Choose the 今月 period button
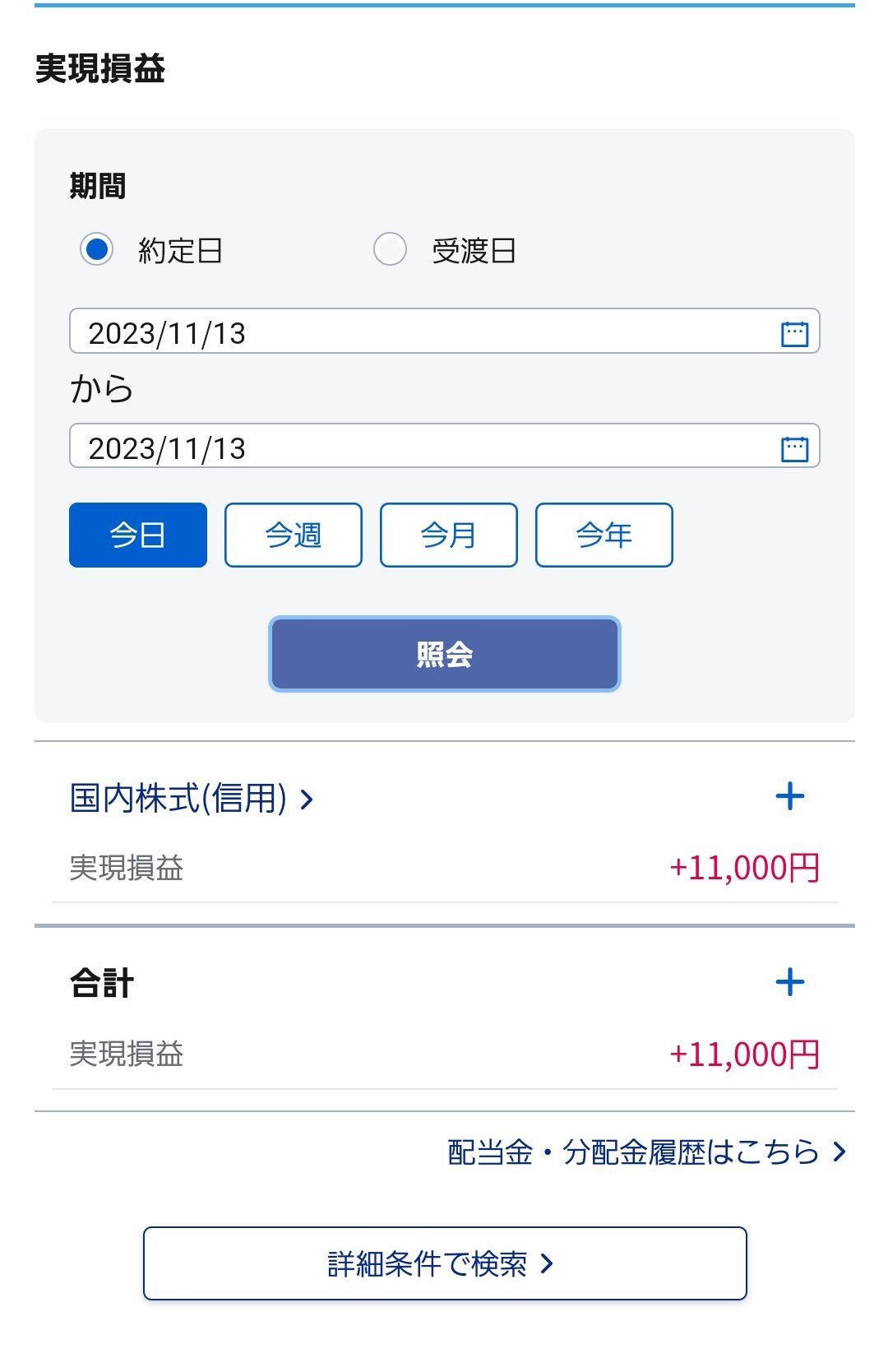888x1372 pixels. click(449, 535)
